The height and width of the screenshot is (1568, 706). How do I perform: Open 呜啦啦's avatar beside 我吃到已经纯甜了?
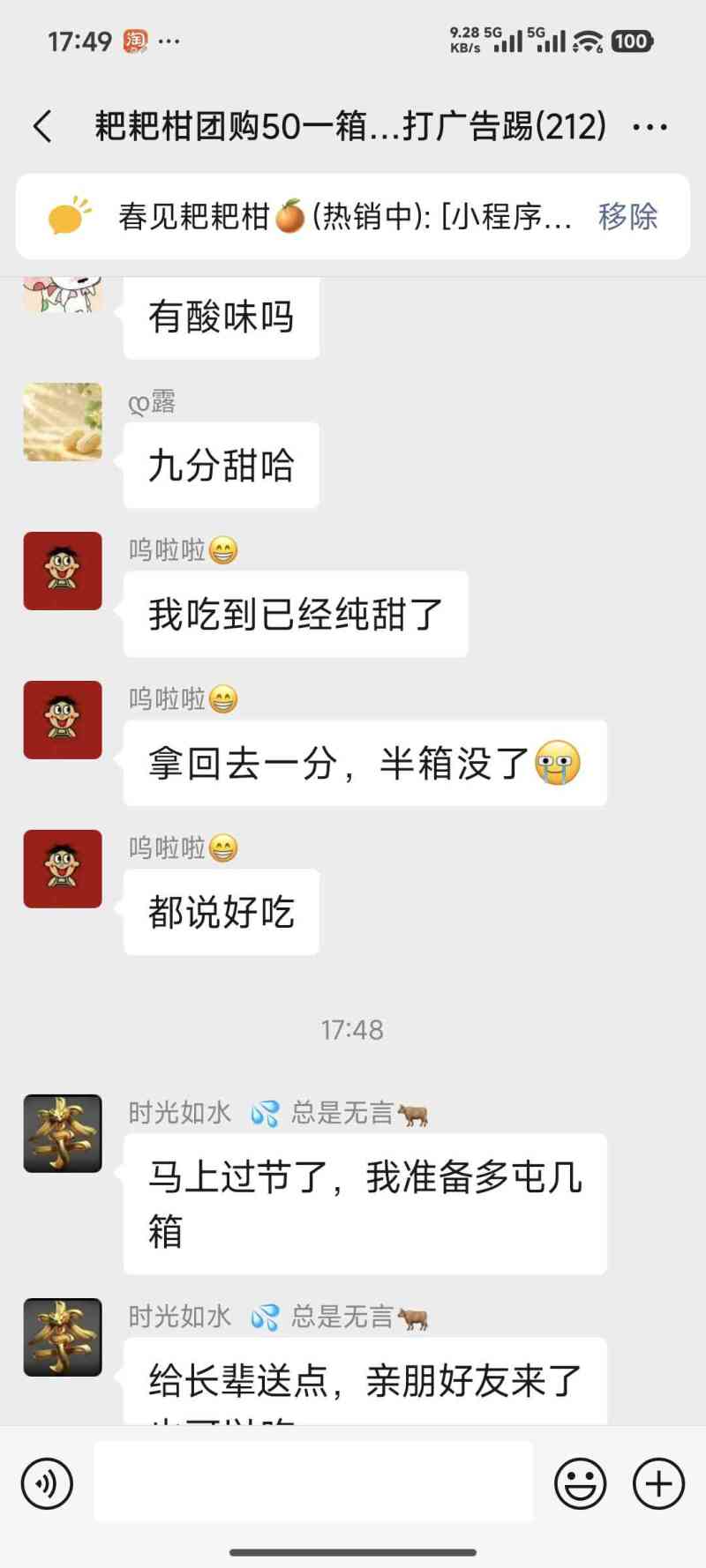tap(63, 571)
